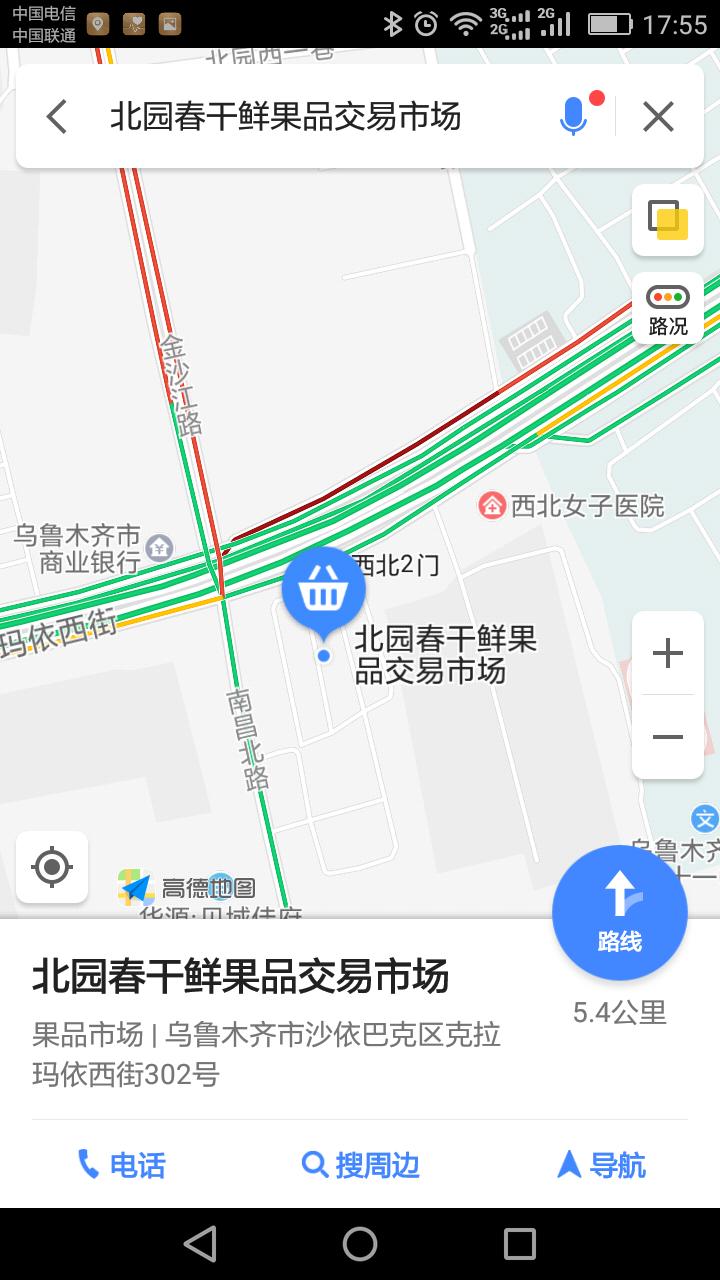Viewport: 720px width, 1280px height.
Task: Select the phone icon to call the market
Action: [90, 1164]
